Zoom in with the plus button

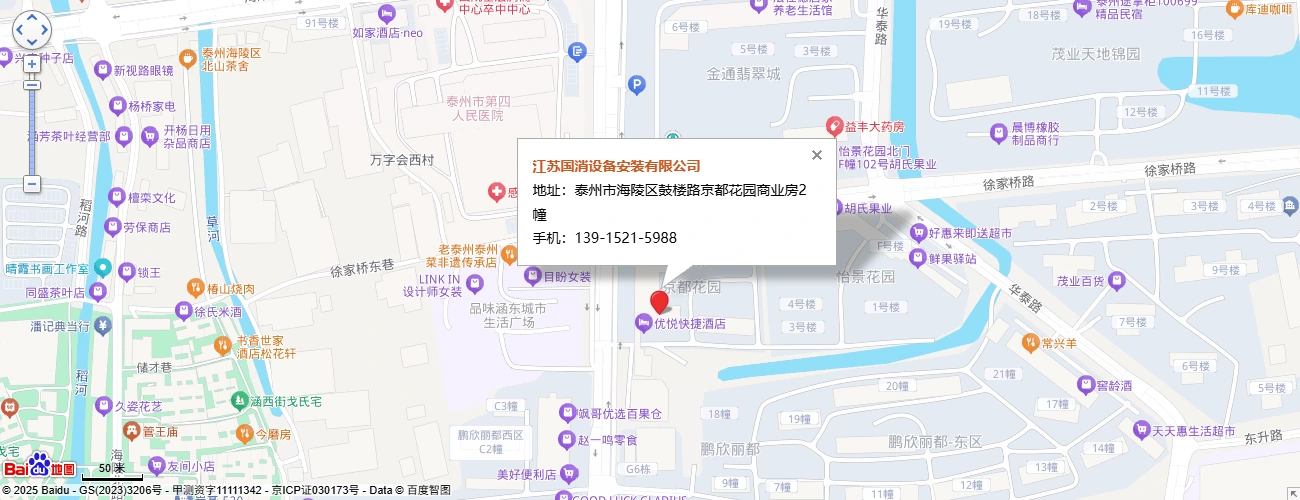tap(32, 64)
